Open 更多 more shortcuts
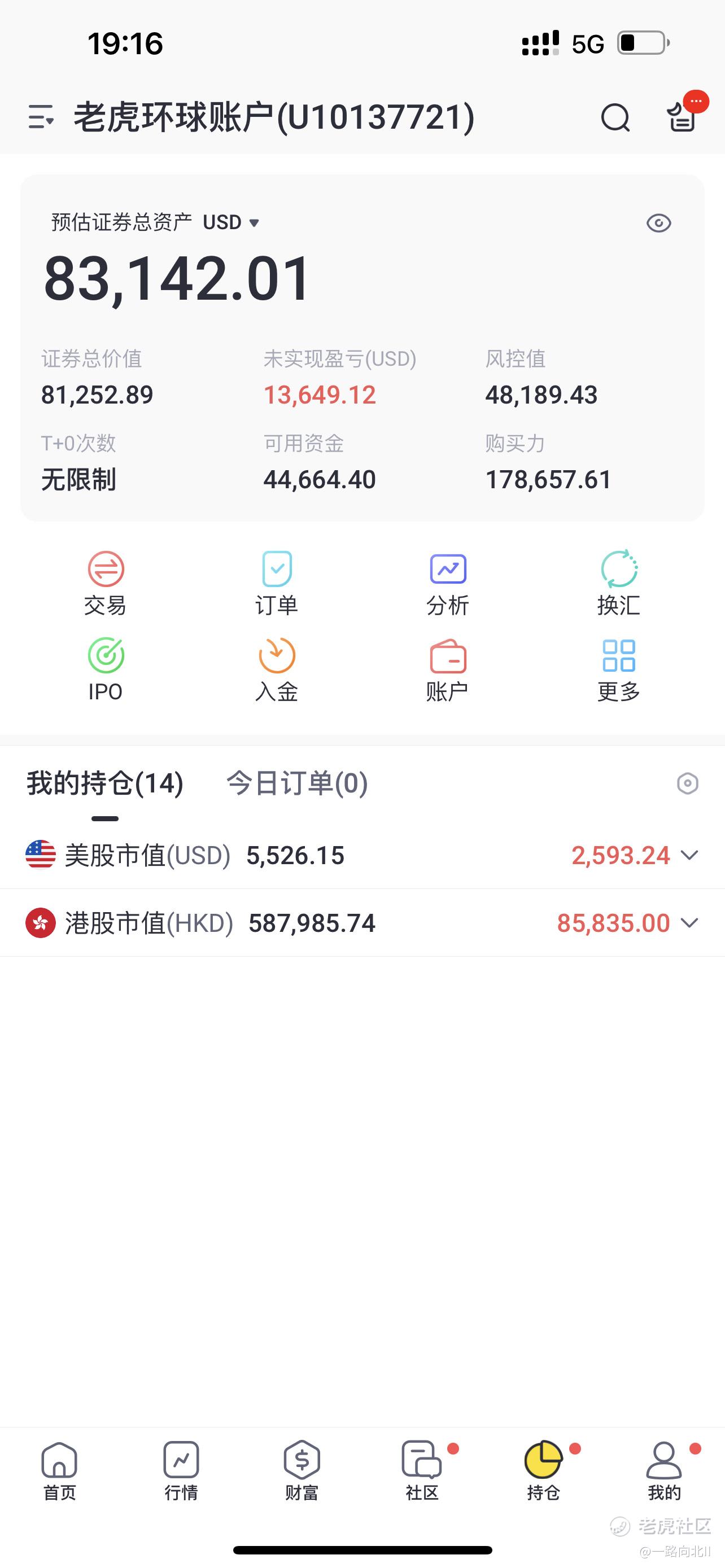Image resolution: width=725 pixels, height=1568 pixels. point(618,669)
